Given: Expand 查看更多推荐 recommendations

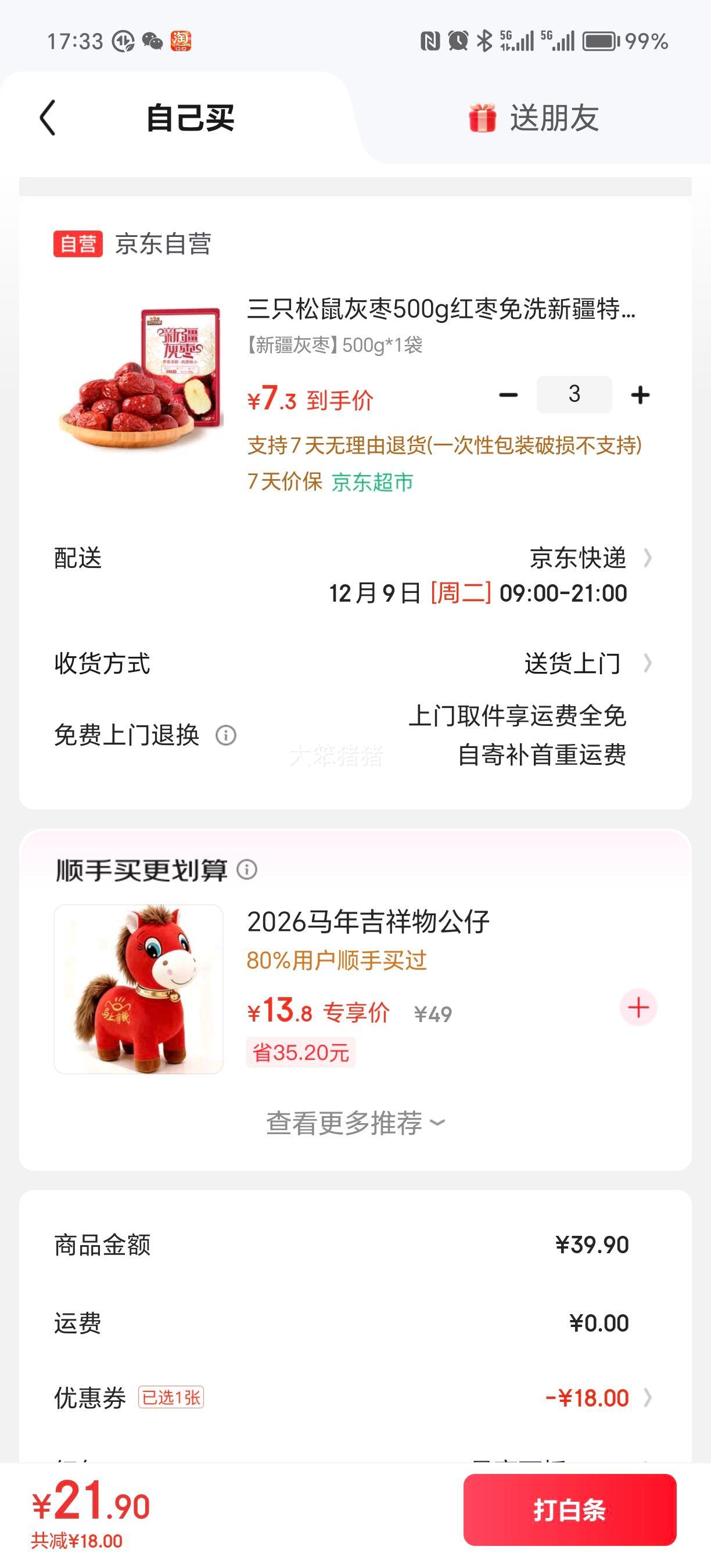Looking at the screenshot, I should pos(355,1123).
